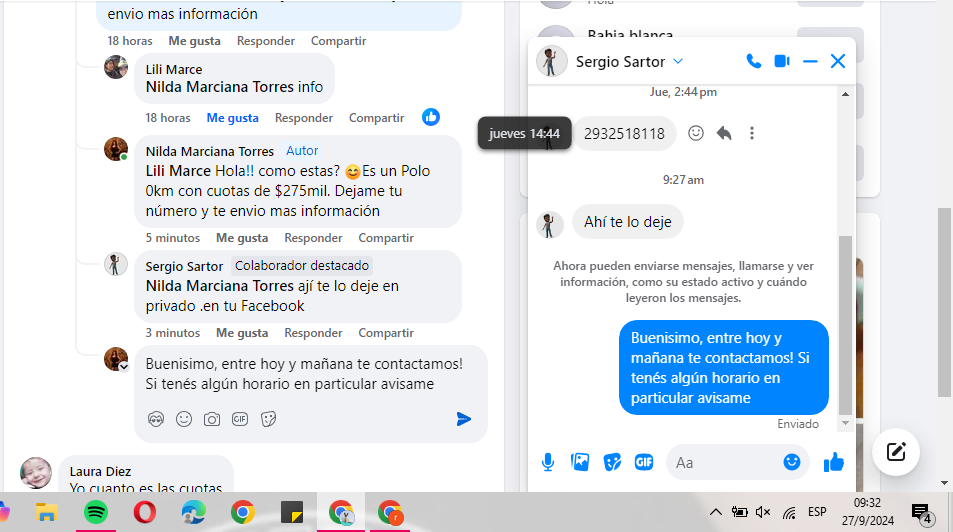Focus the Aa message input field
This screenshot has width=953, height=532.
pos(725,462)
